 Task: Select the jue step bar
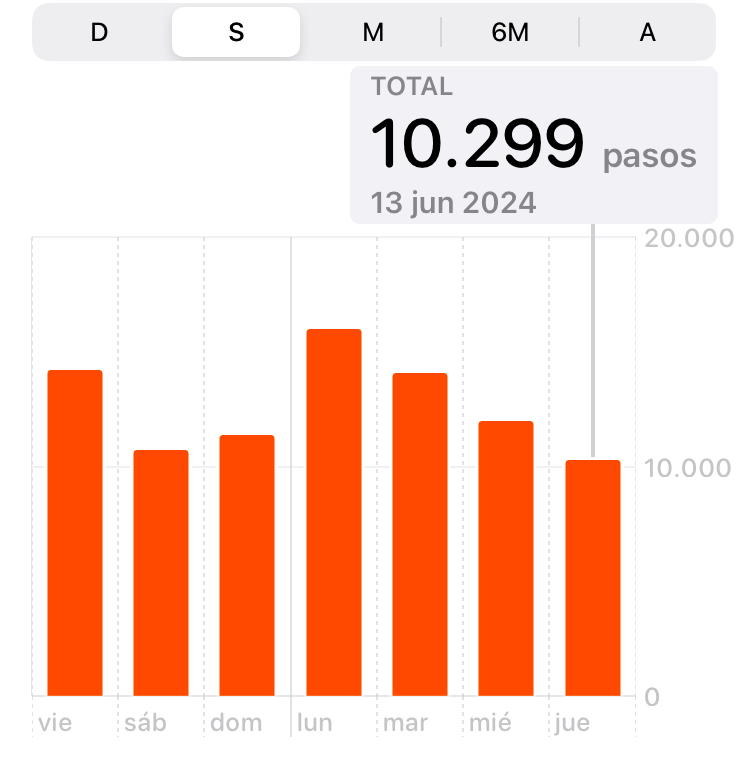pos(592,578)
